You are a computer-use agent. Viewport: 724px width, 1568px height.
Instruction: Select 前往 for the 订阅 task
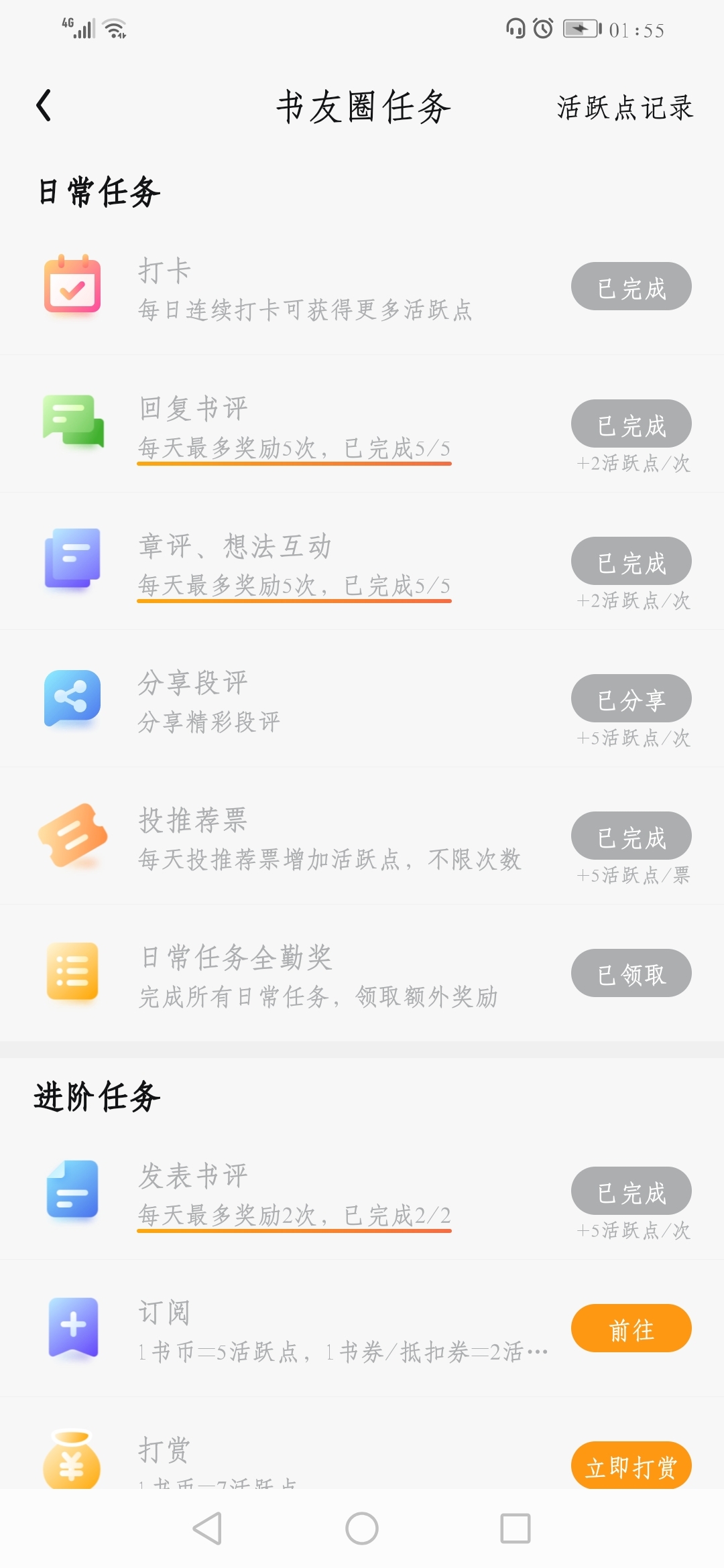(x=631, y=1328)
